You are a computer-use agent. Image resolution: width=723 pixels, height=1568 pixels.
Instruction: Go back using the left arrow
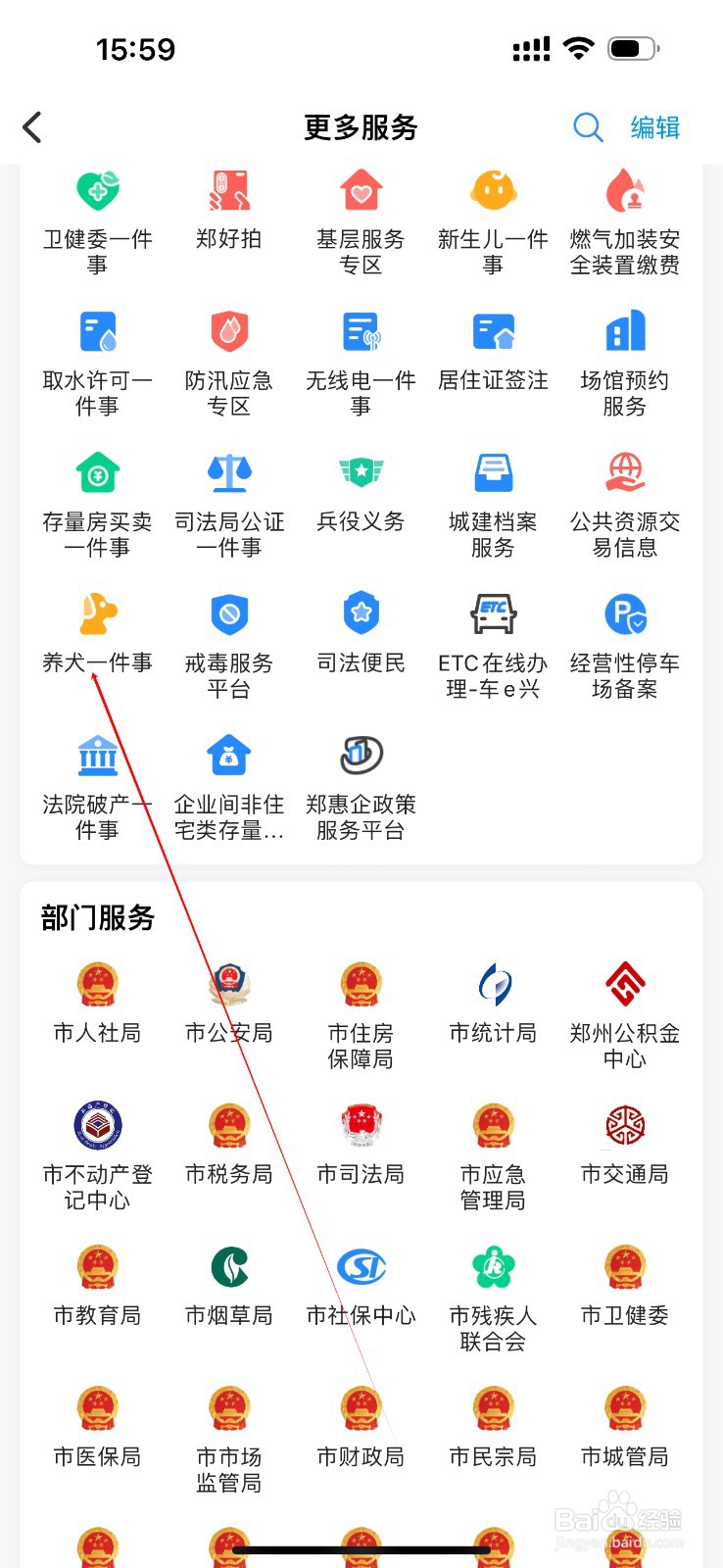tap(32, 127)
